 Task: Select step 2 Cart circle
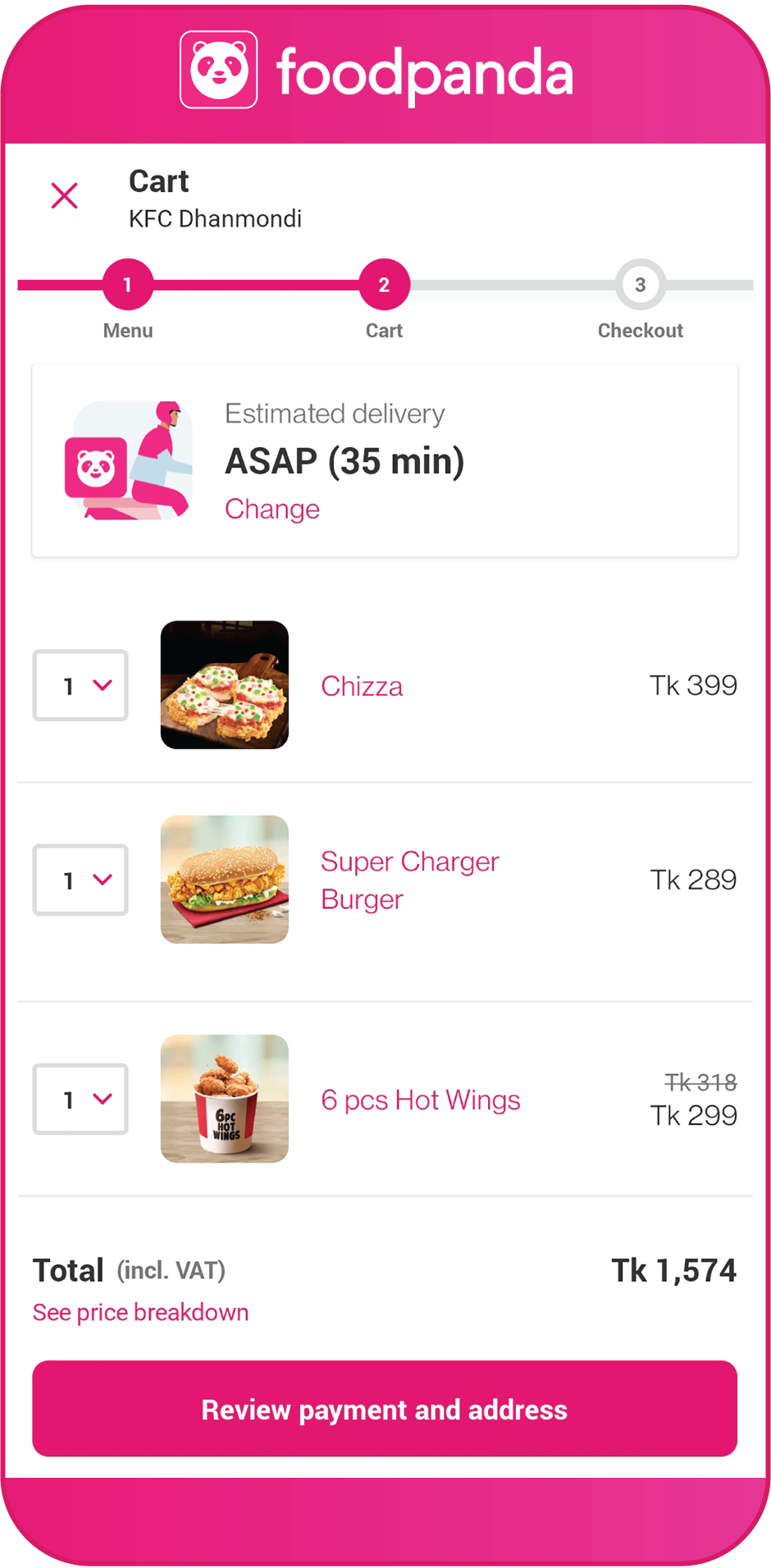pos(384,283)
